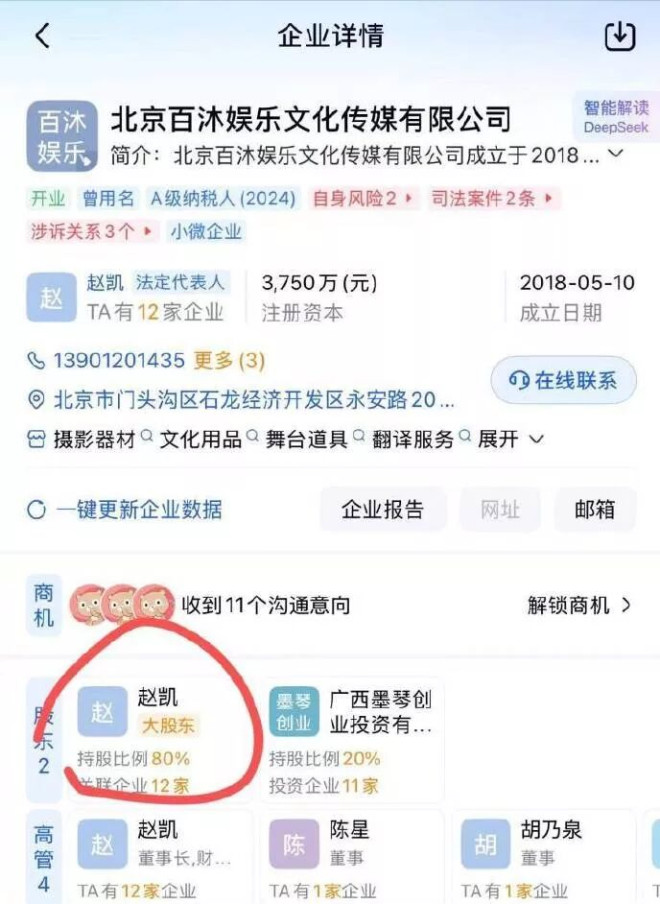Open the 智能解读 DeepSeek analysis
The height and width of the screenshot is (904, 660).
point(616,117)
